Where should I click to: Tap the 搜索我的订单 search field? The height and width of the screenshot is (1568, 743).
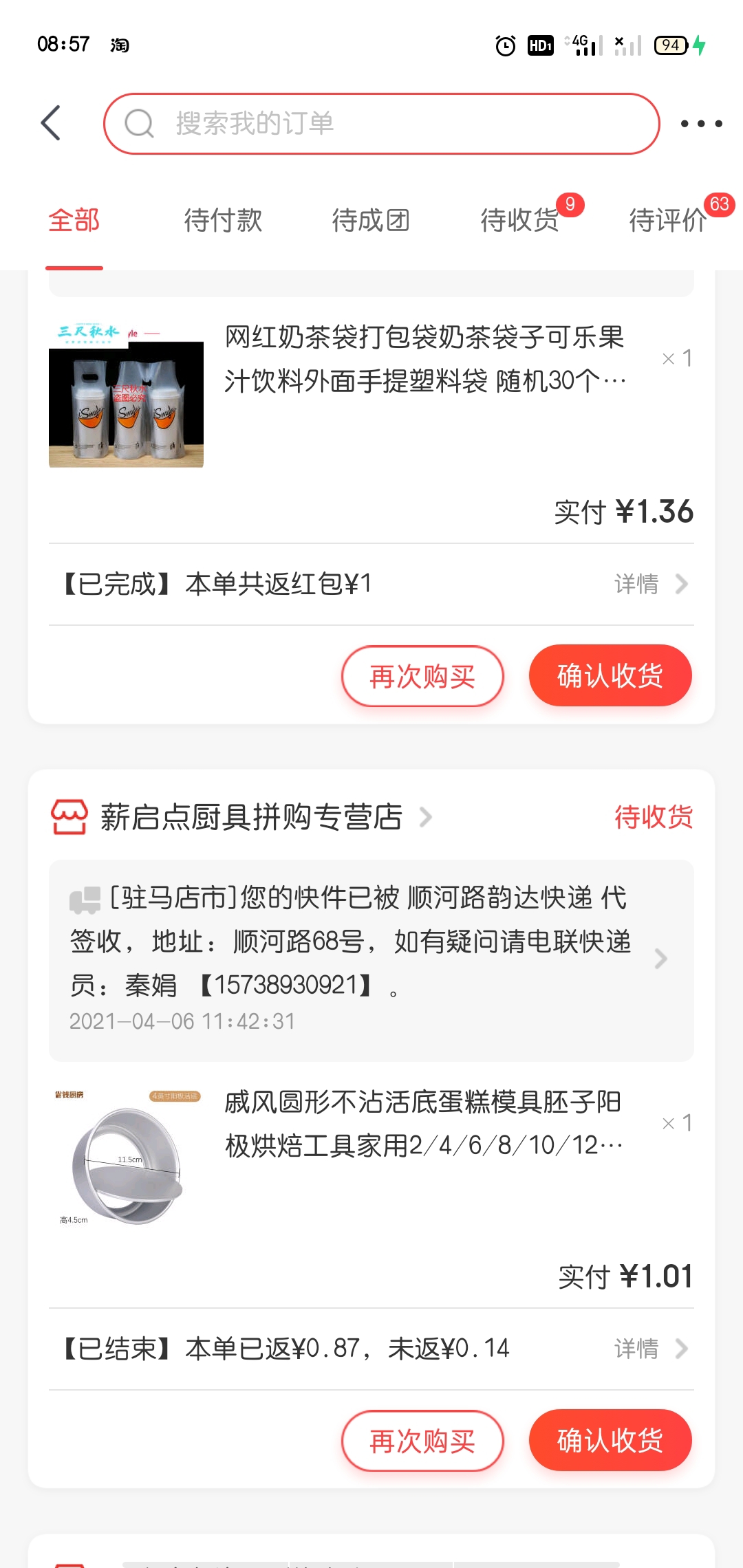[x=382, y=124]
